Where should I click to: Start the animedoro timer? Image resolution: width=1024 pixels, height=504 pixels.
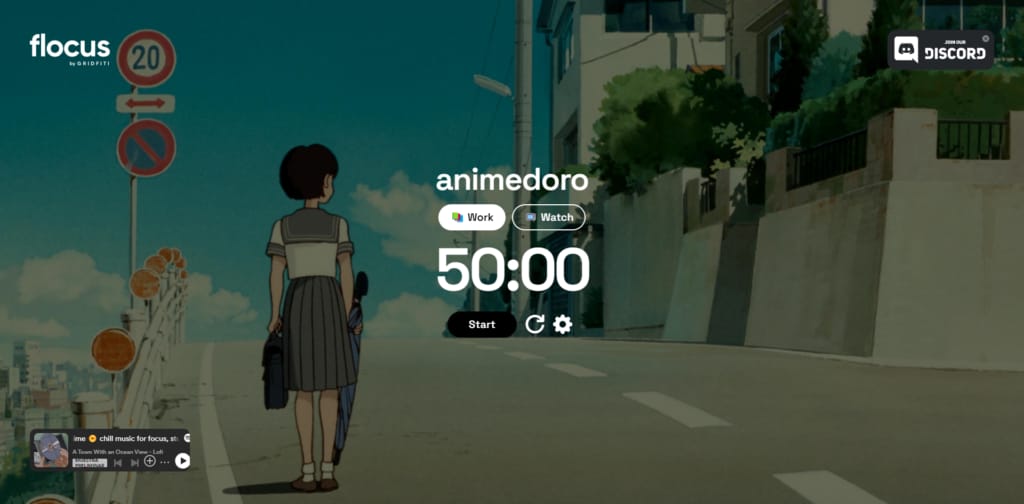(481, 324)
